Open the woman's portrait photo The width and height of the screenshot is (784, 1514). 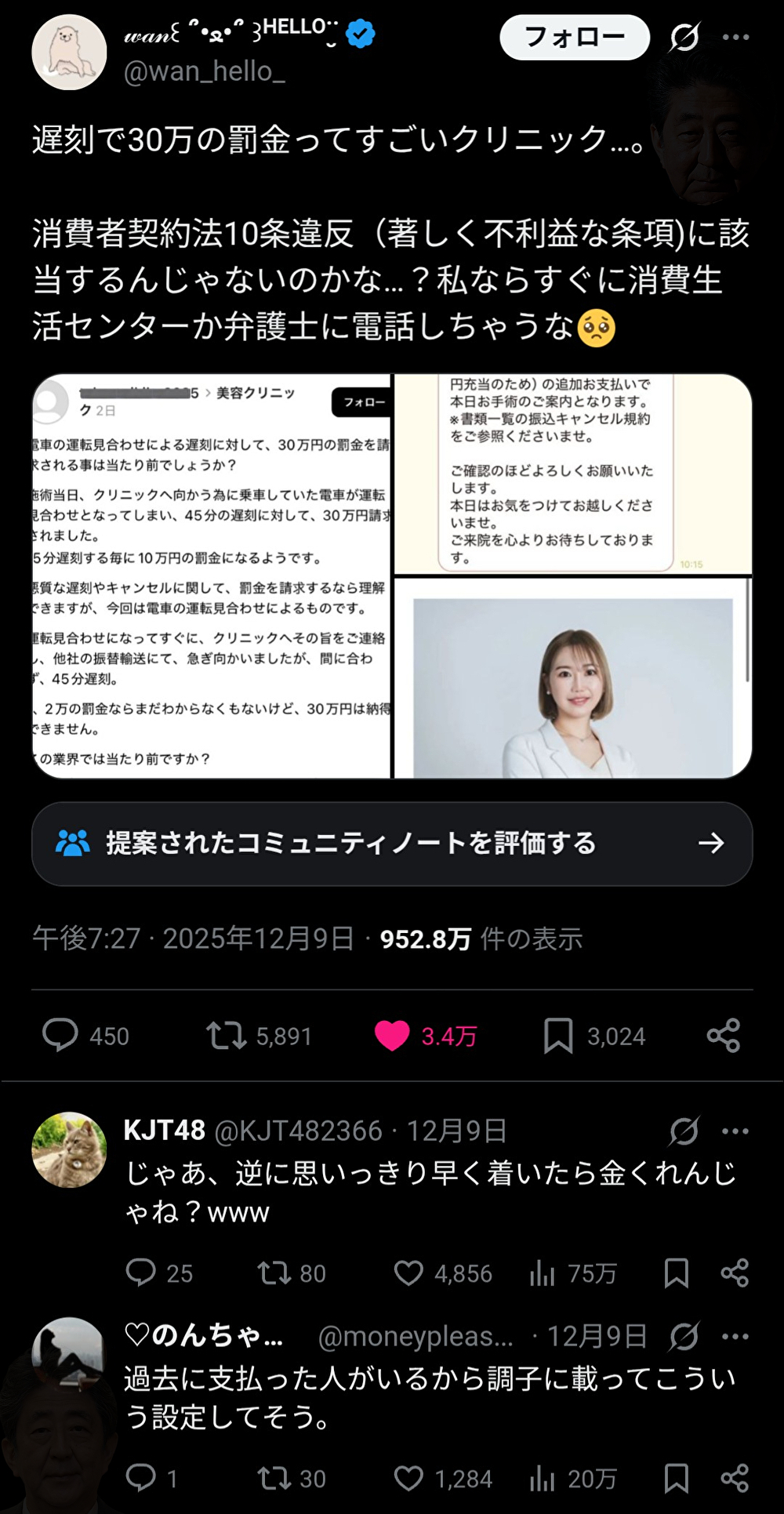click(x=573, y=678)
